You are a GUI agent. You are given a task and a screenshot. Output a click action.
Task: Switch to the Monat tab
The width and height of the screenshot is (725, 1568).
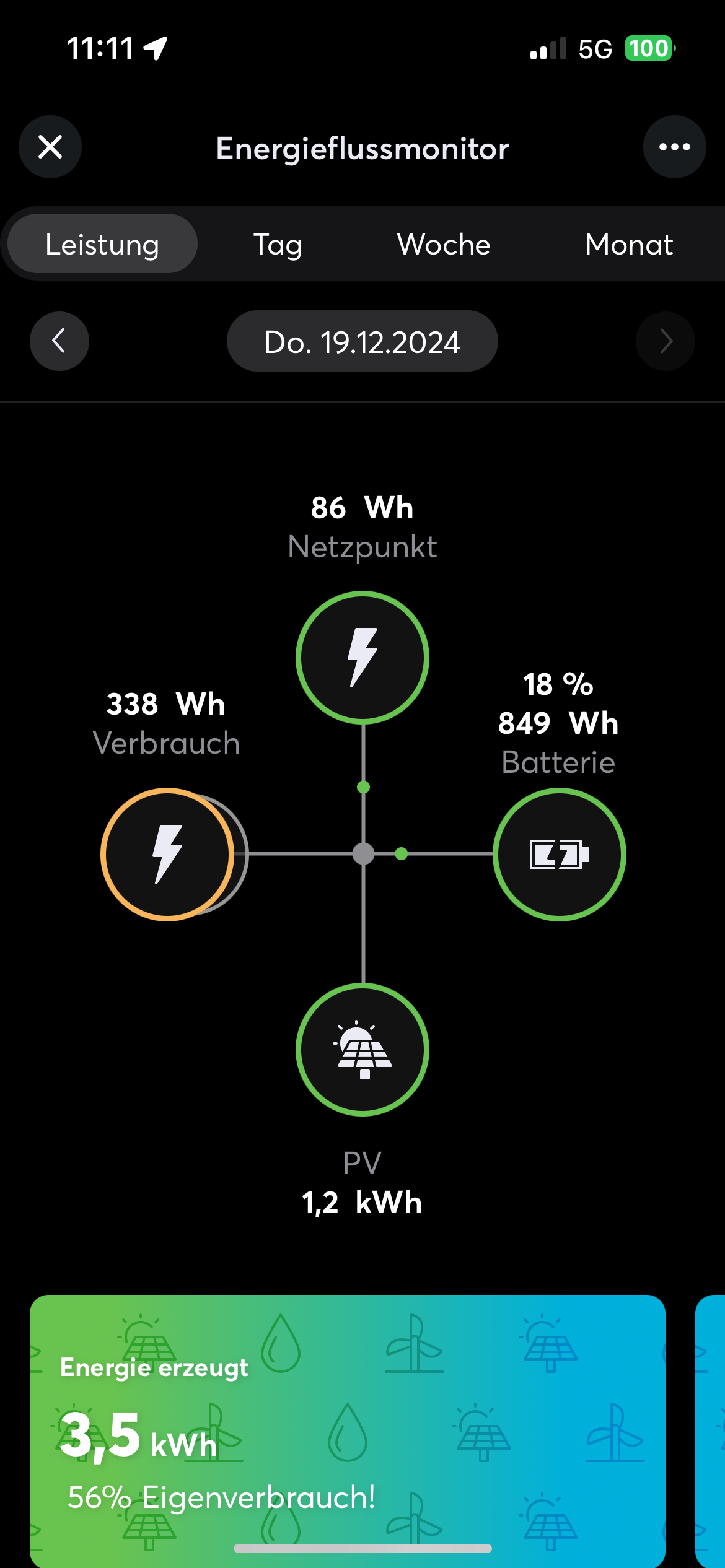click(x=628, y=244)
